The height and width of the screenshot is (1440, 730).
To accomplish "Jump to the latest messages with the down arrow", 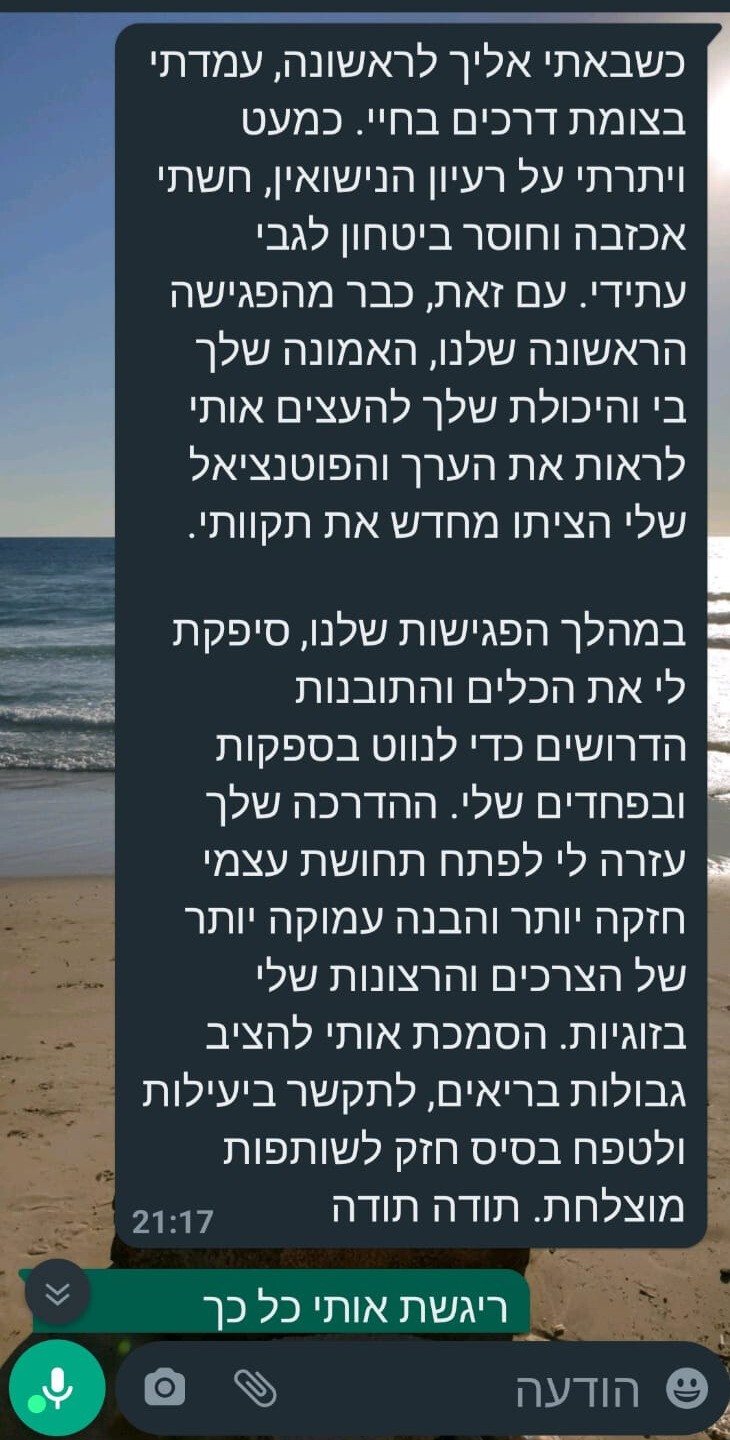I will pos(58,1293).
